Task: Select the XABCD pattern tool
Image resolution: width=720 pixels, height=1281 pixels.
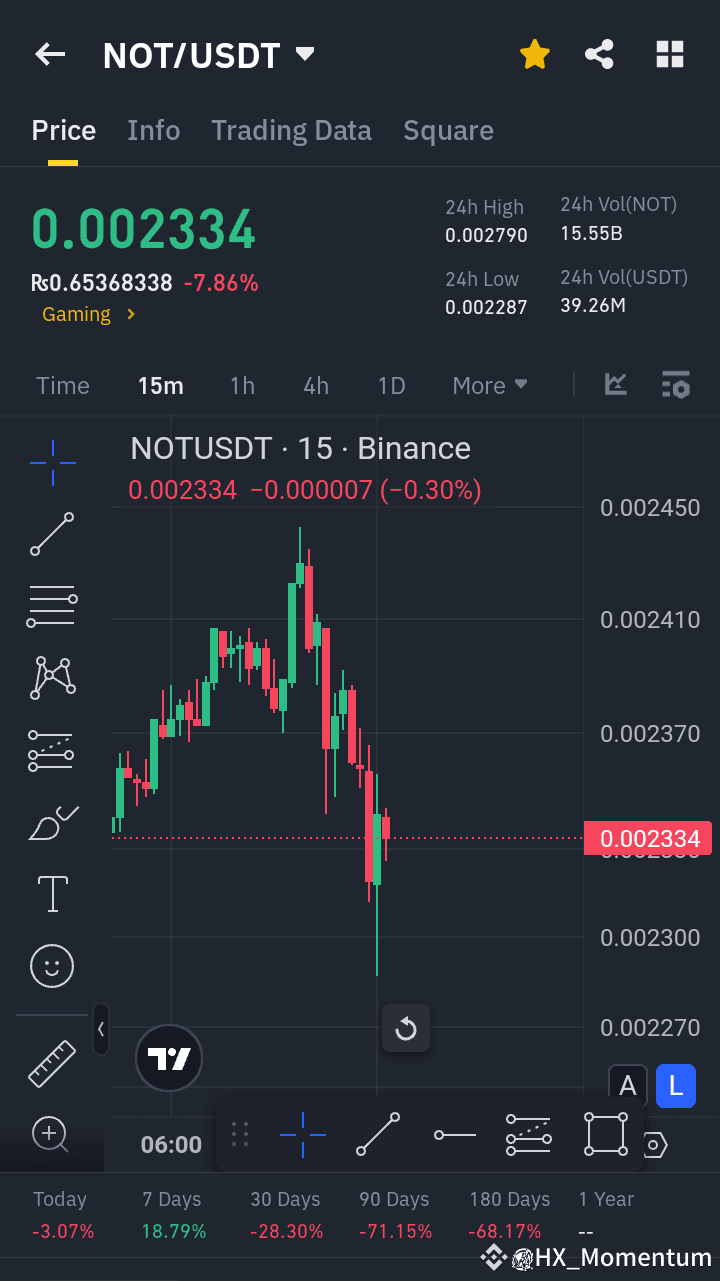Action: (x=51, y=677)
